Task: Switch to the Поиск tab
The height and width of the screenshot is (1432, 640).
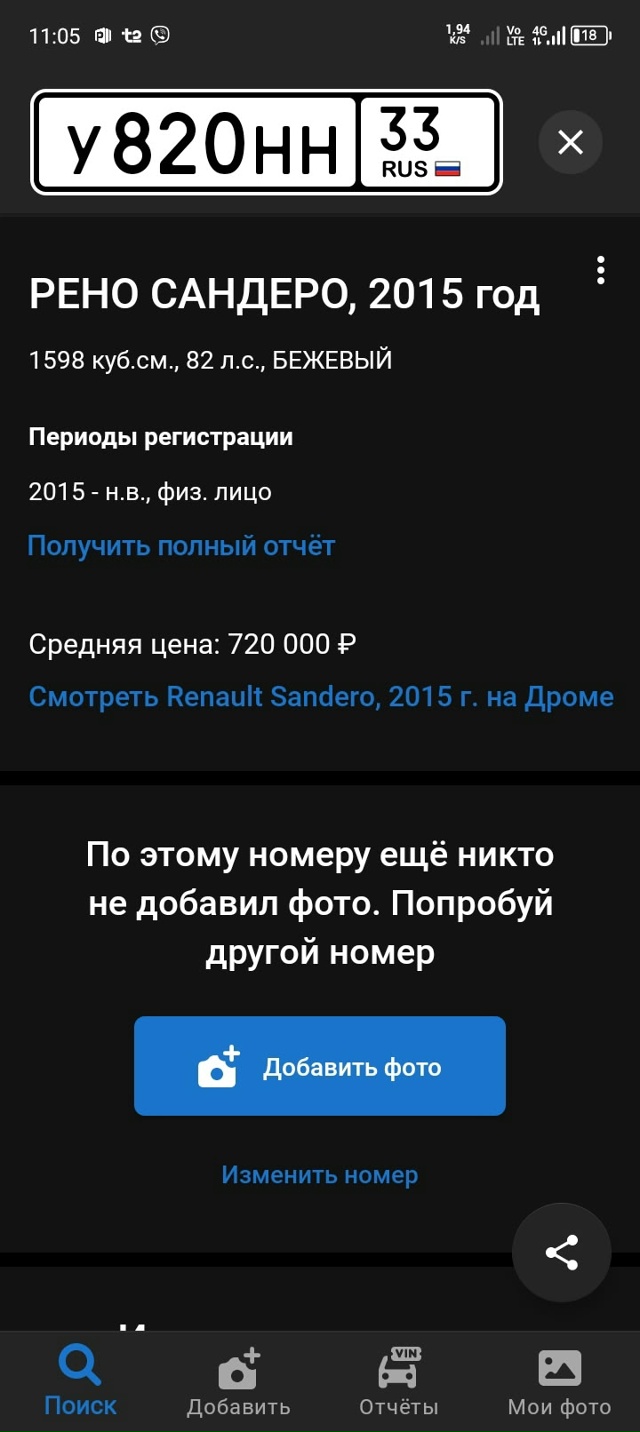Action: coord(80,1381)
